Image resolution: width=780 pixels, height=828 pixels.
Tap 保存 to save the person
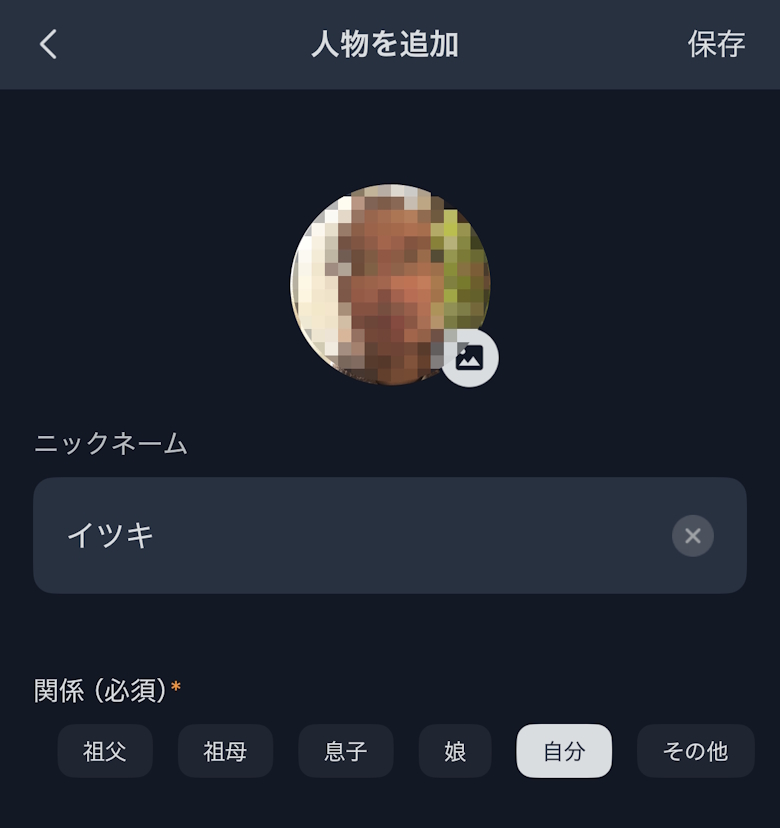click(x=716, y=44)
